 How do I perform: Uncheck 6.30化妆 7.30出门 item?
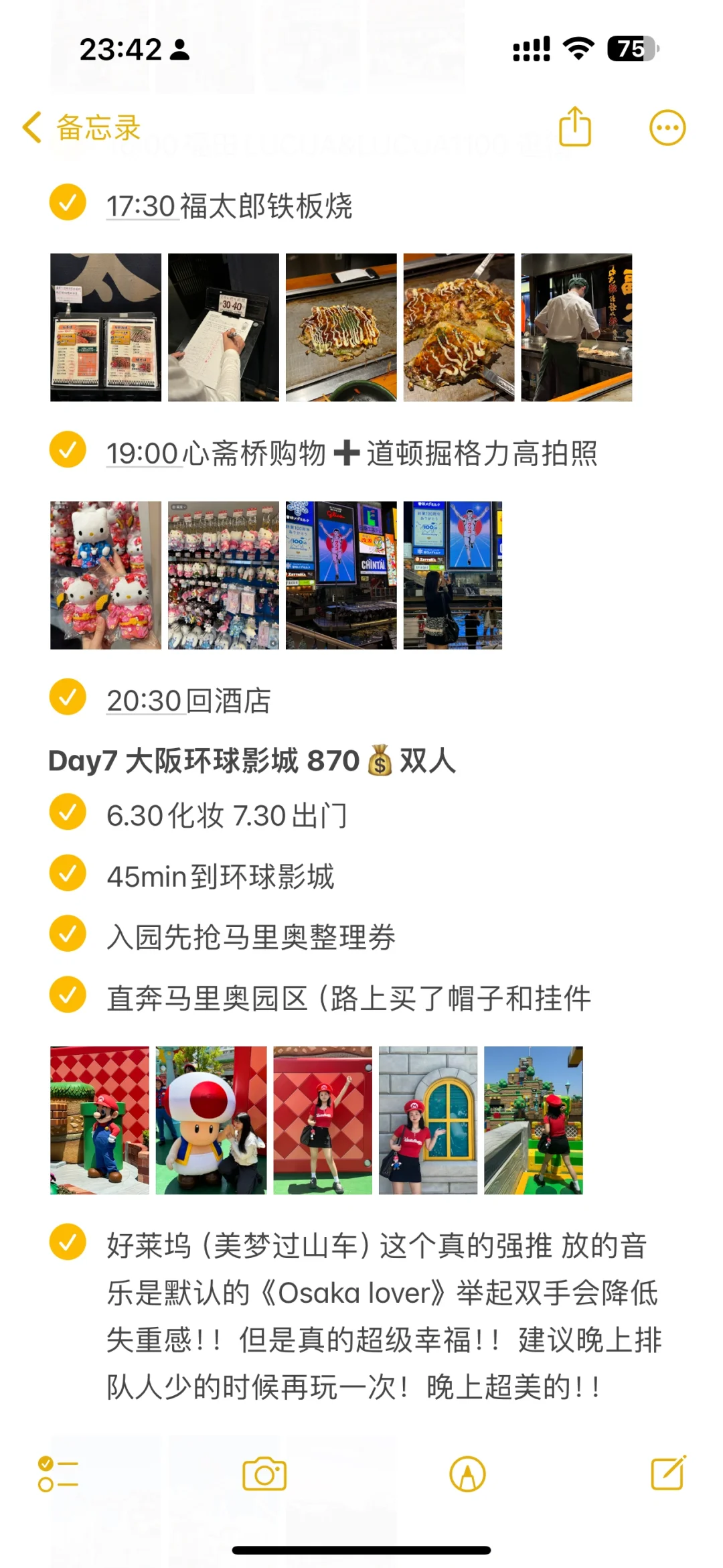[68, 812]
